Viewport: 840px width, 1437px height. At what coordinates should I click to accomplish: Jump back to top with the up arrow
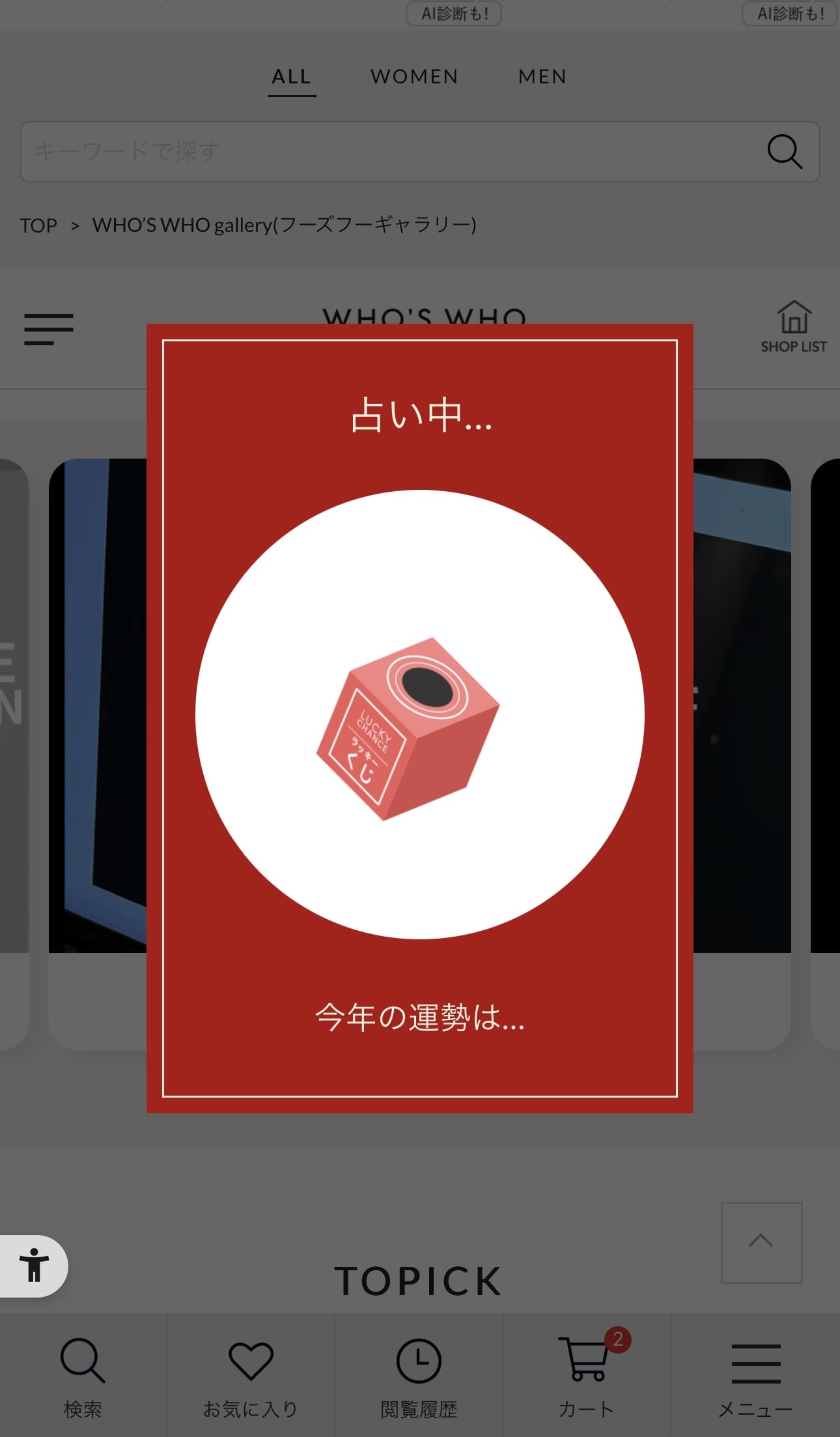click(761, 1242)
